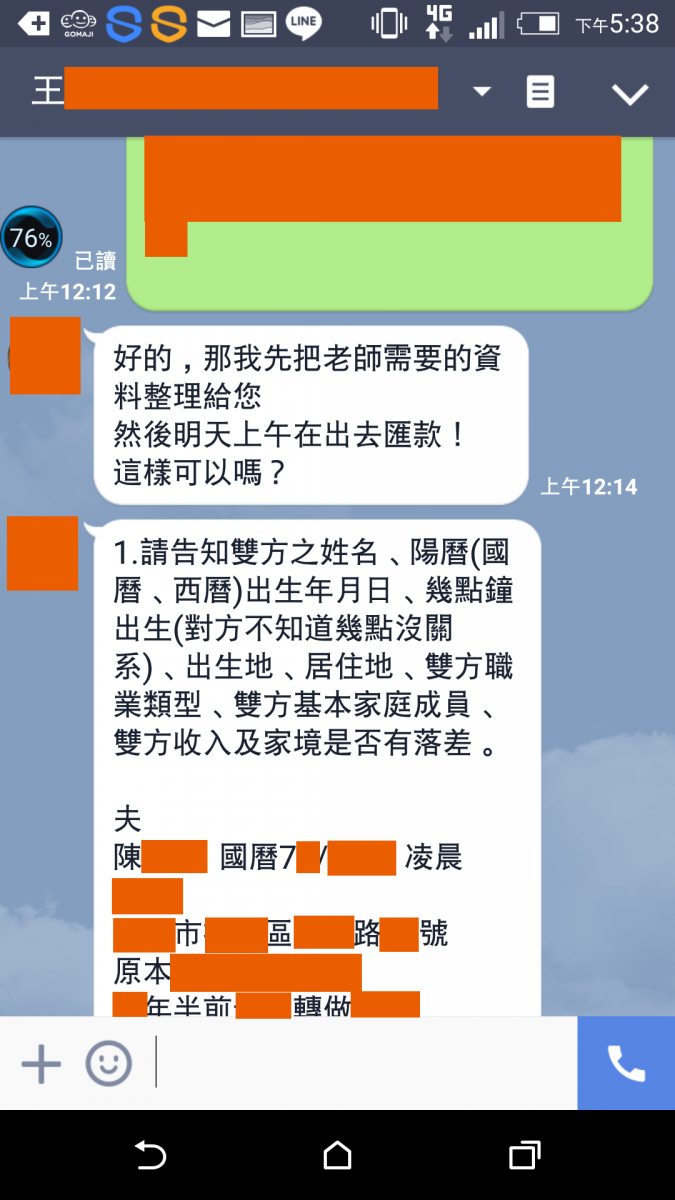Open sender avatar beside 好的 message
Viewport: 675px width, 1200px height.
click(45, 356)
